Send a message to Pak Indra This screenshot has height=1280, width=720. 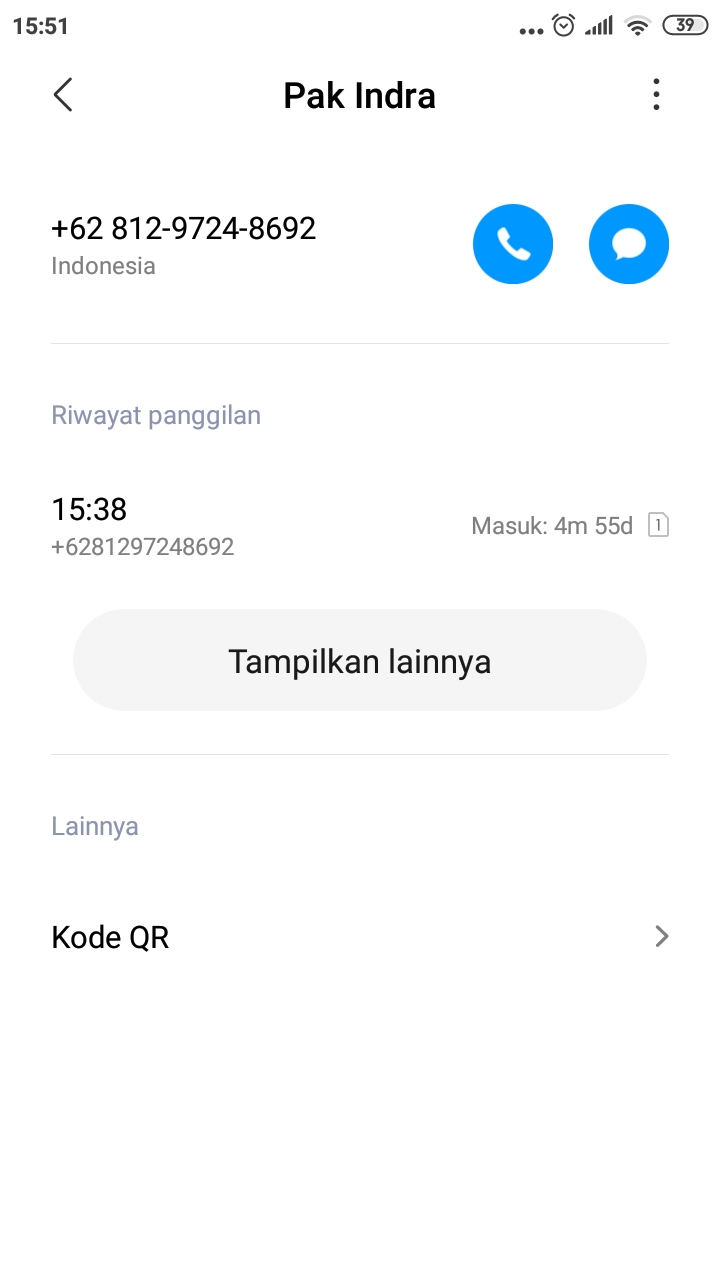tap(629, 244)
